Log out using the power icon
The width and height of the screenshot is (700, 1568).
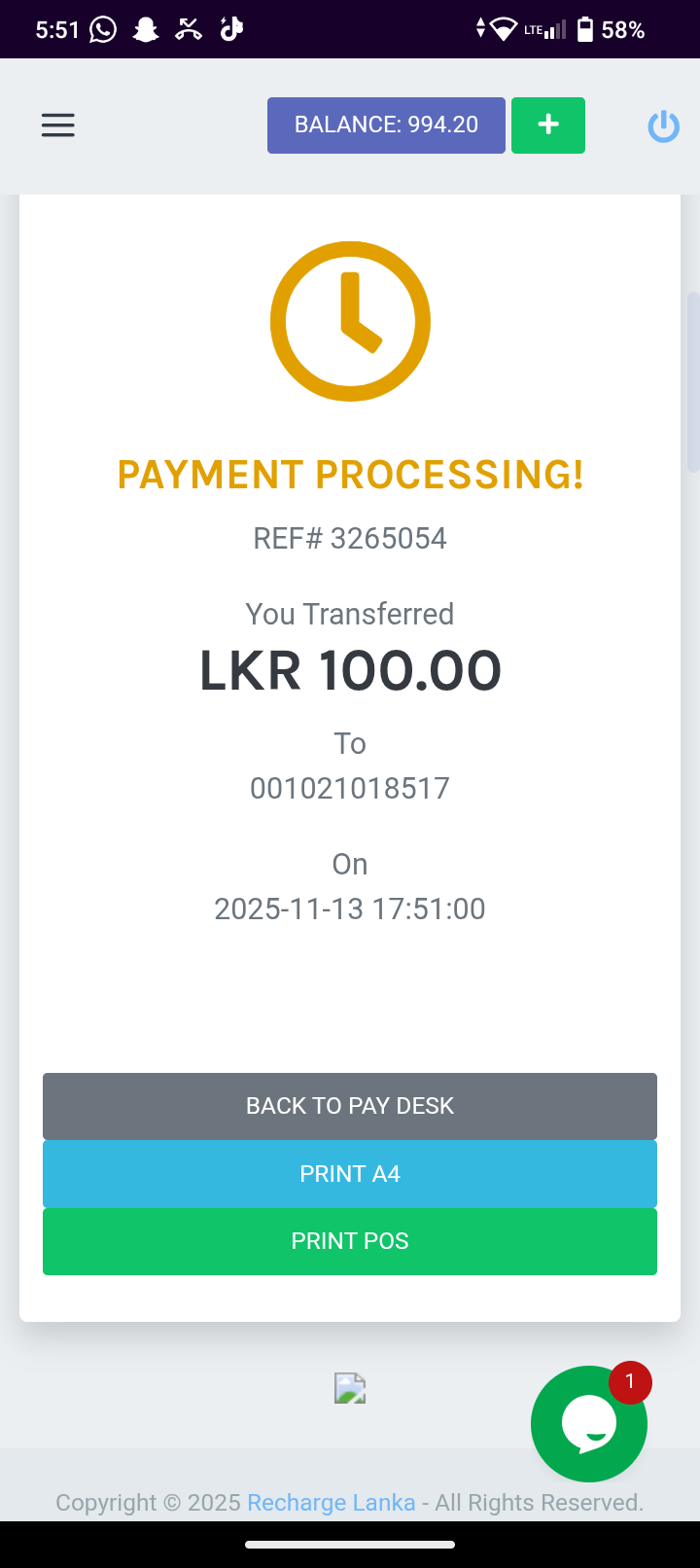pyautogui.click(x=663, y=126)
